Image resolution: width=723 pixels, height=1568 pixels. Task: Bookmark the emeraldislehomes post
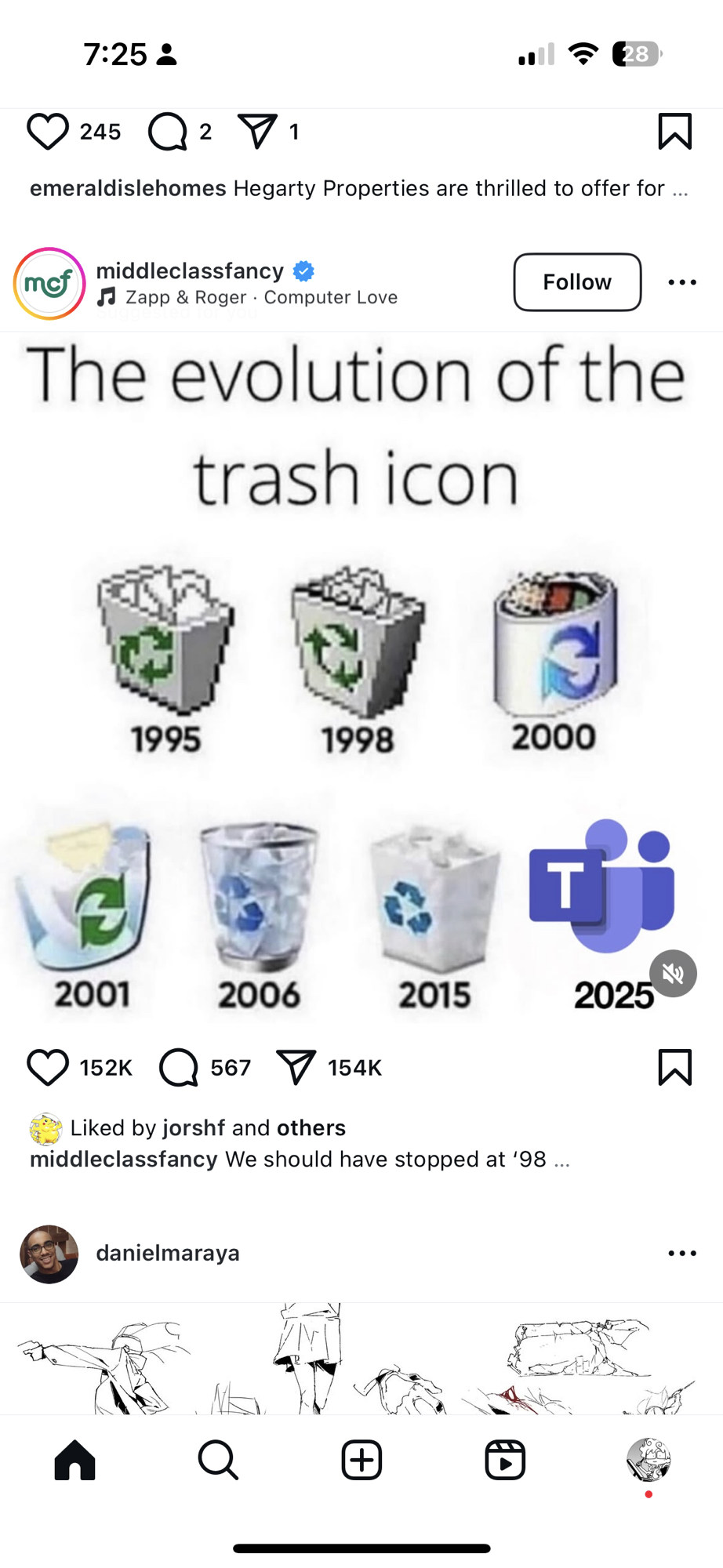tap(674, 131)
